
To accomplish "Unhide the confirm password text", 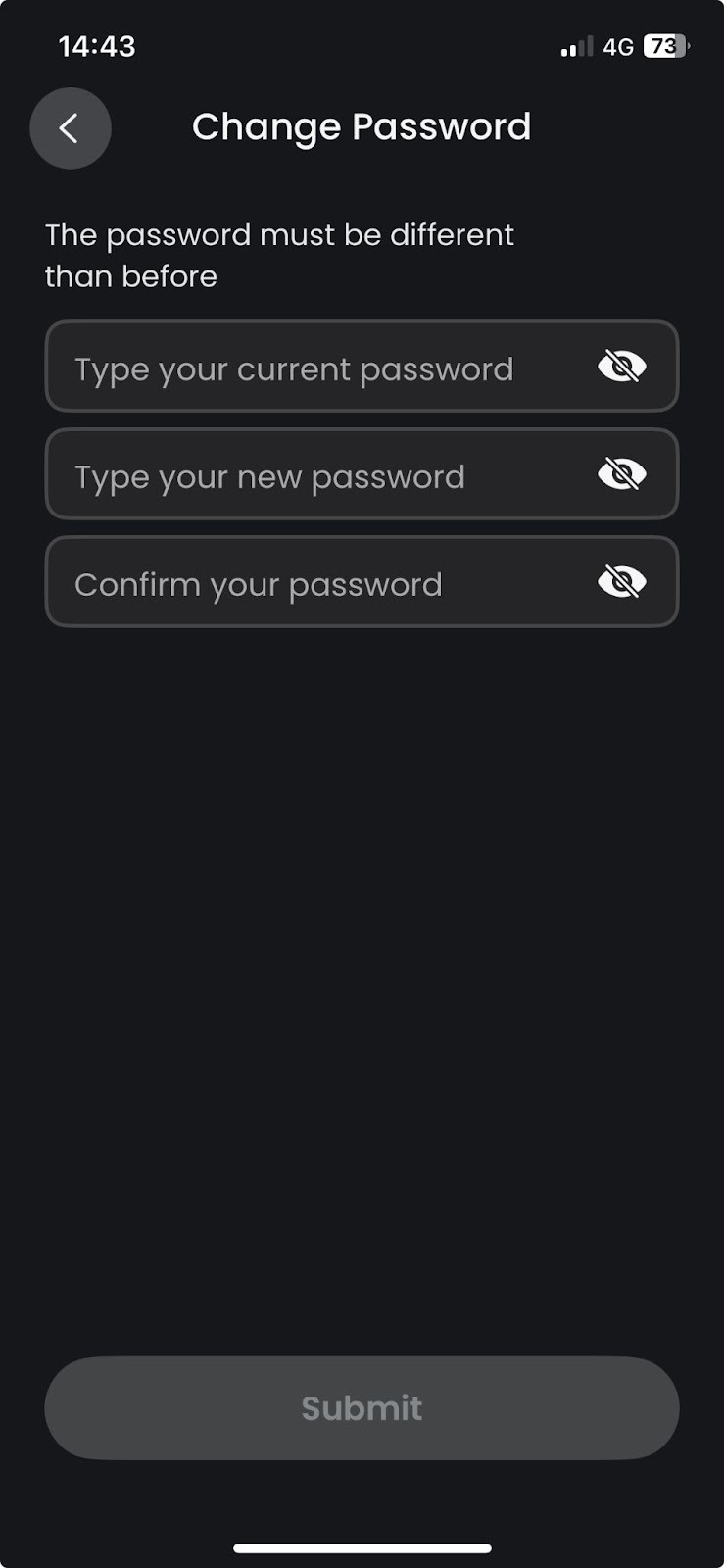I will point(621,583).
